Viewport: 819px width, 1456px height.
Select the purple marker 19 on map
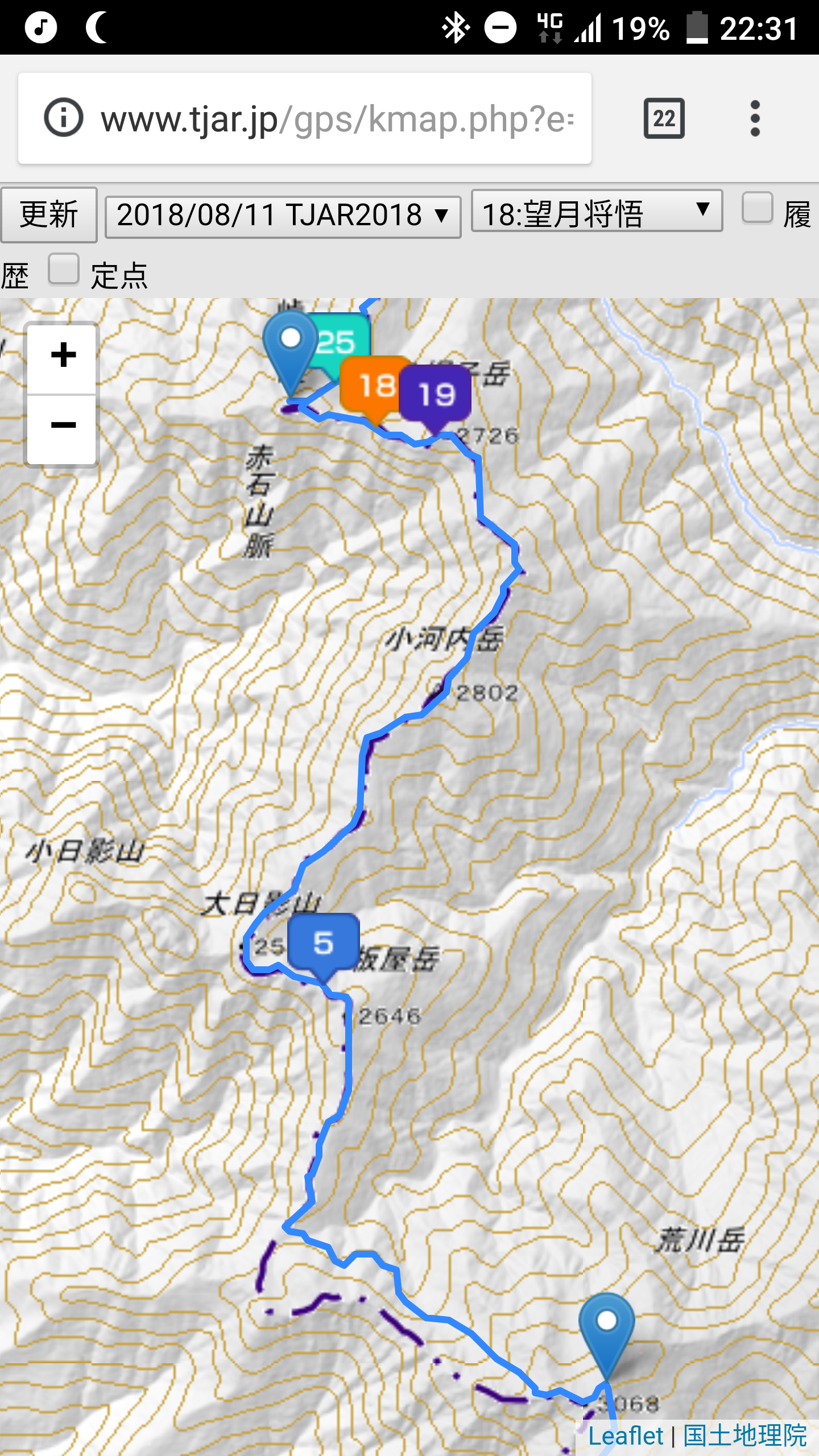437,394
